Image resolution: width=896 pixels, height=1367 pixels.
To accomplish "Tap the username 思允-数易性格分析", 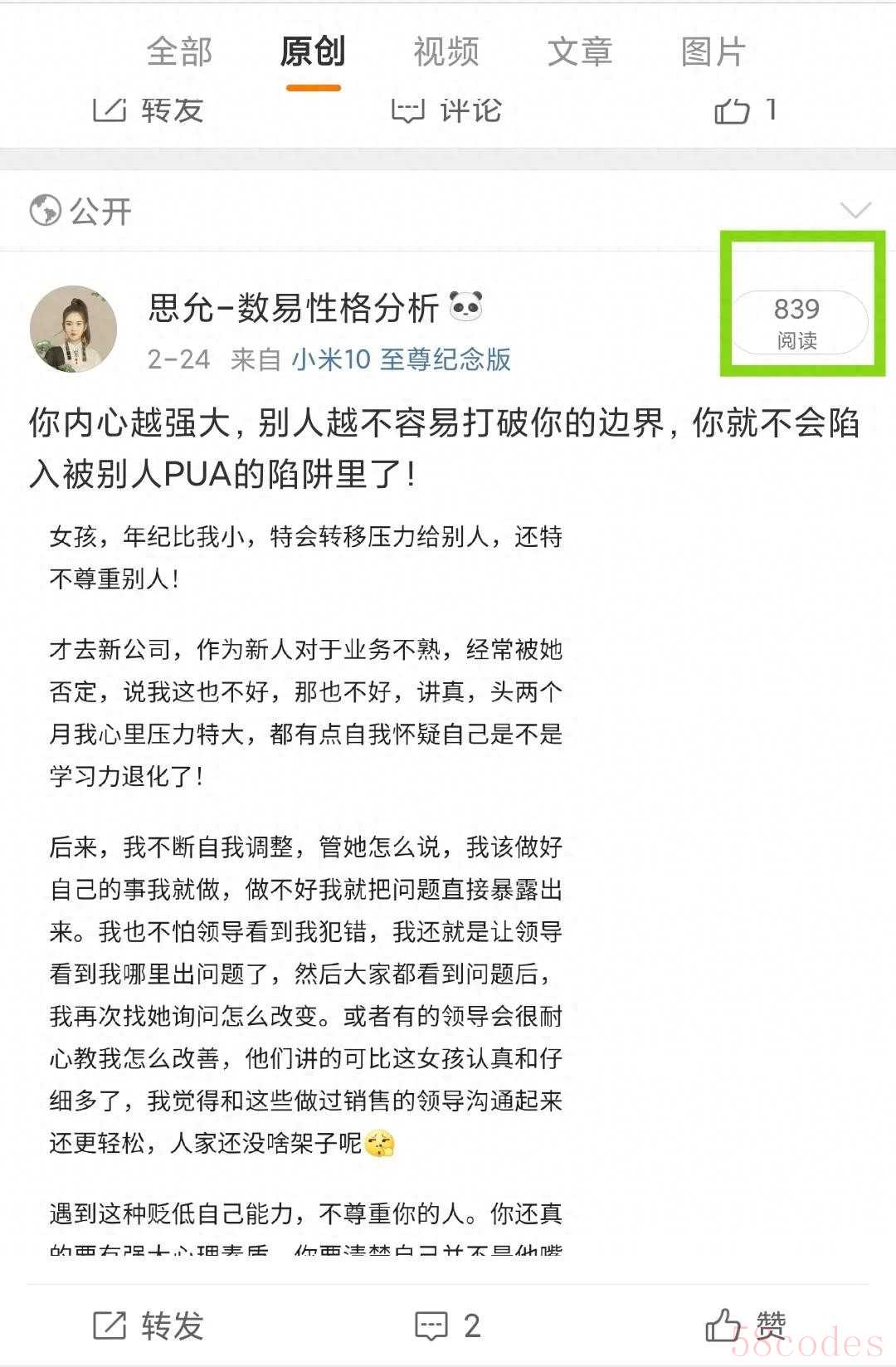I will (x=294, y=309).
